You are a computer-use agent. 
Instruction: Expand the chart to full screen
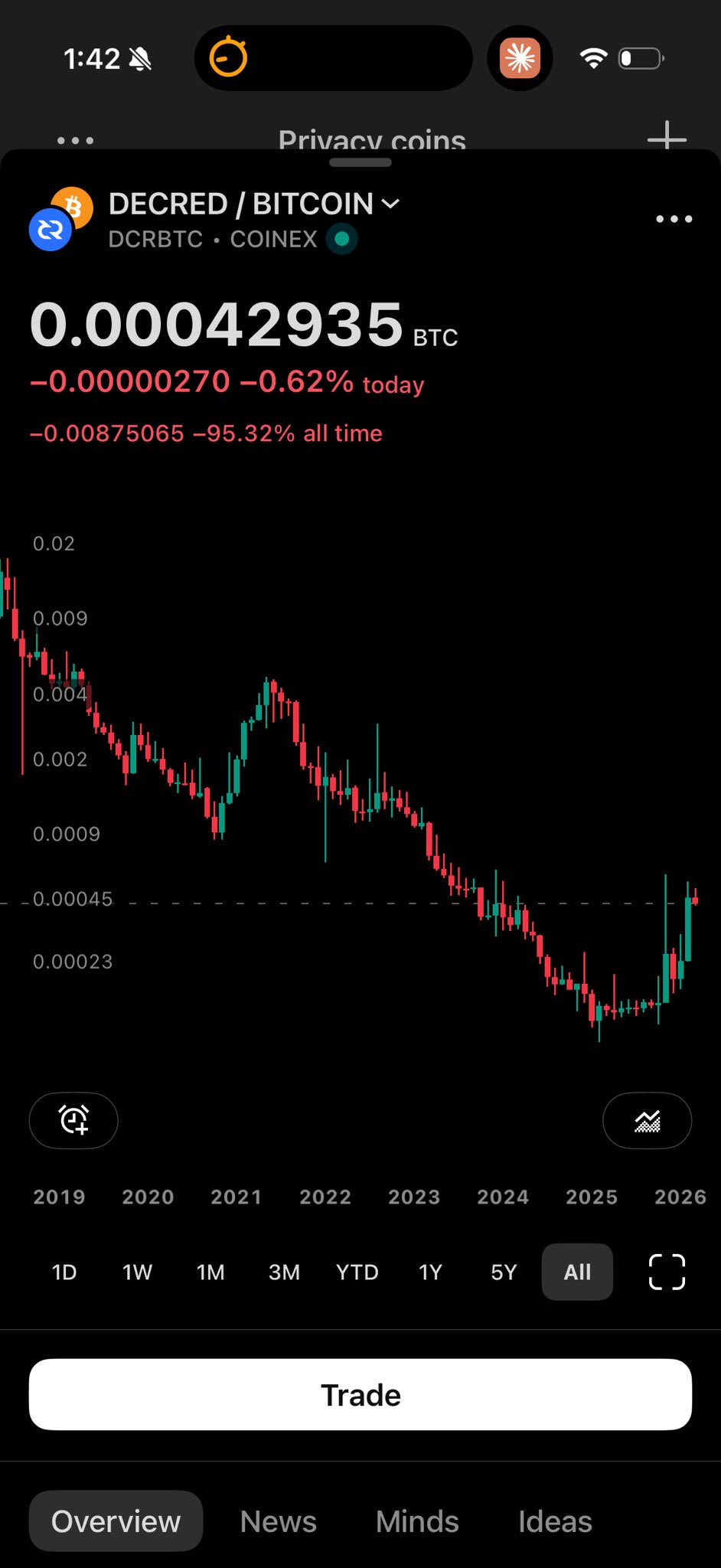coord(667,1272)
